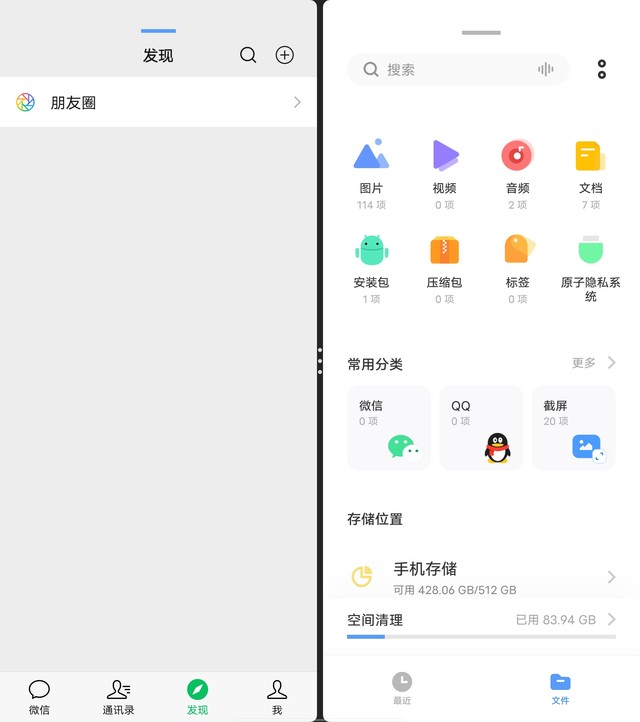Open the 文档 documents category
This screenshot has width=640, height=722.
tap(590, 168)
